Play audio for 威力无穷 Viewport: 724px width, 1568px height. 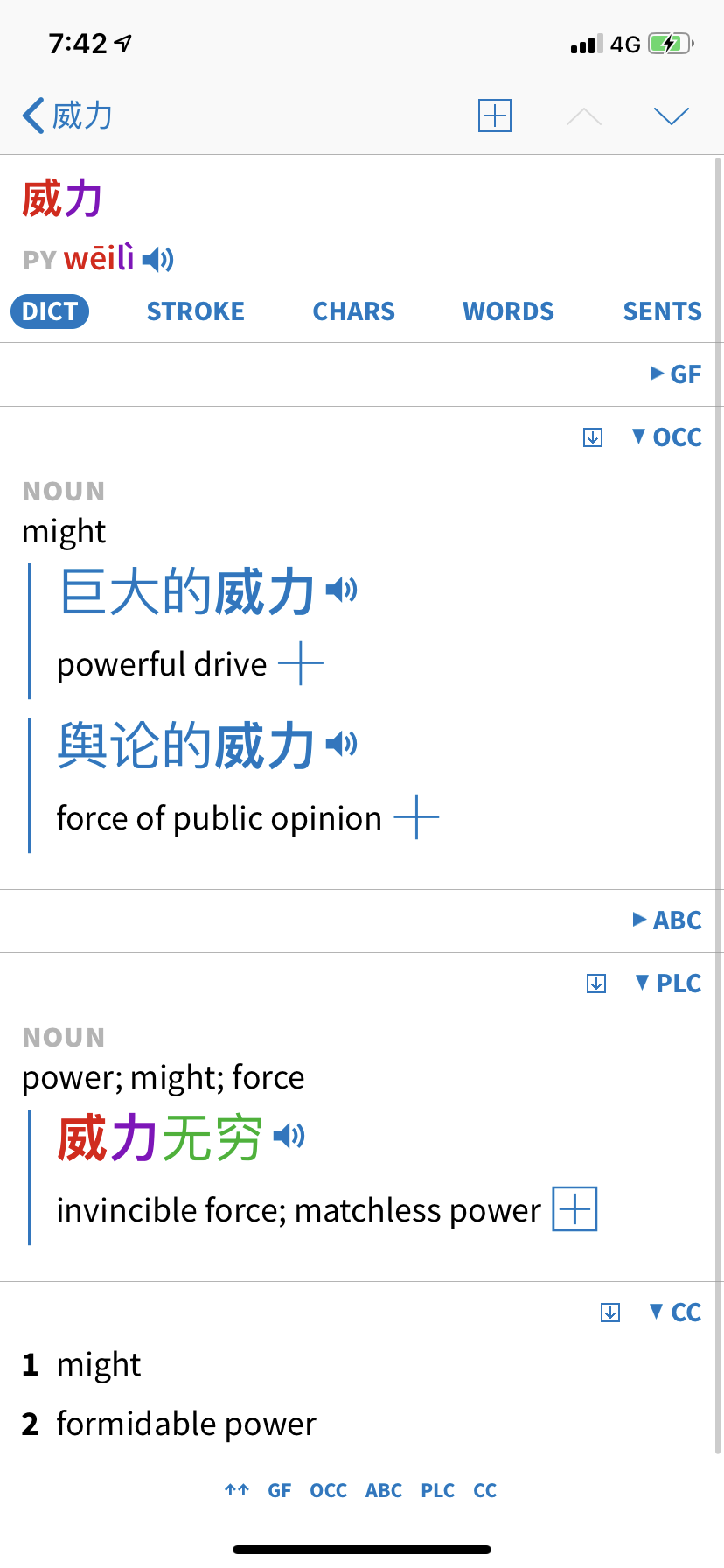(289, 1137)
